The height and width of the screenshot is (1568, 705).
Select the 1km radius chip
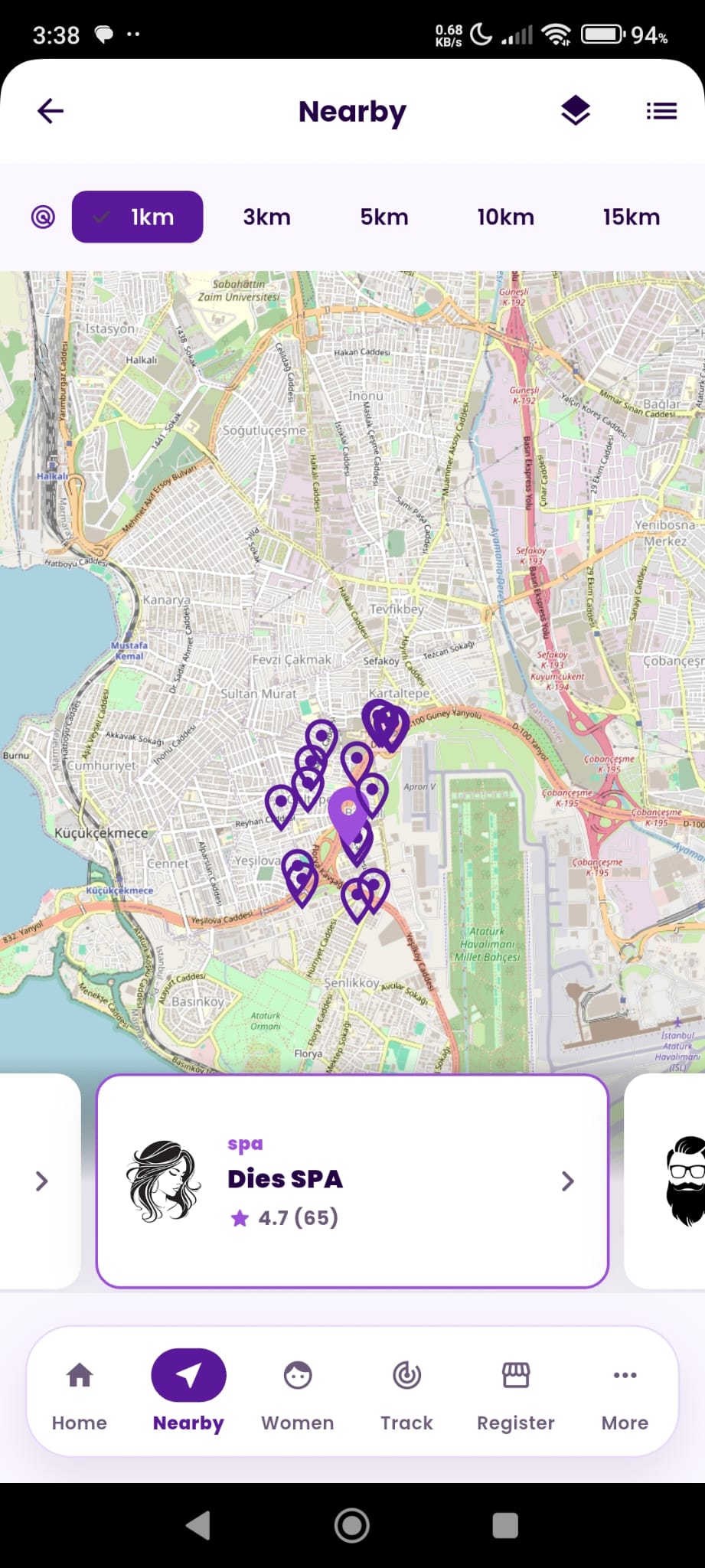coord(138,217)
